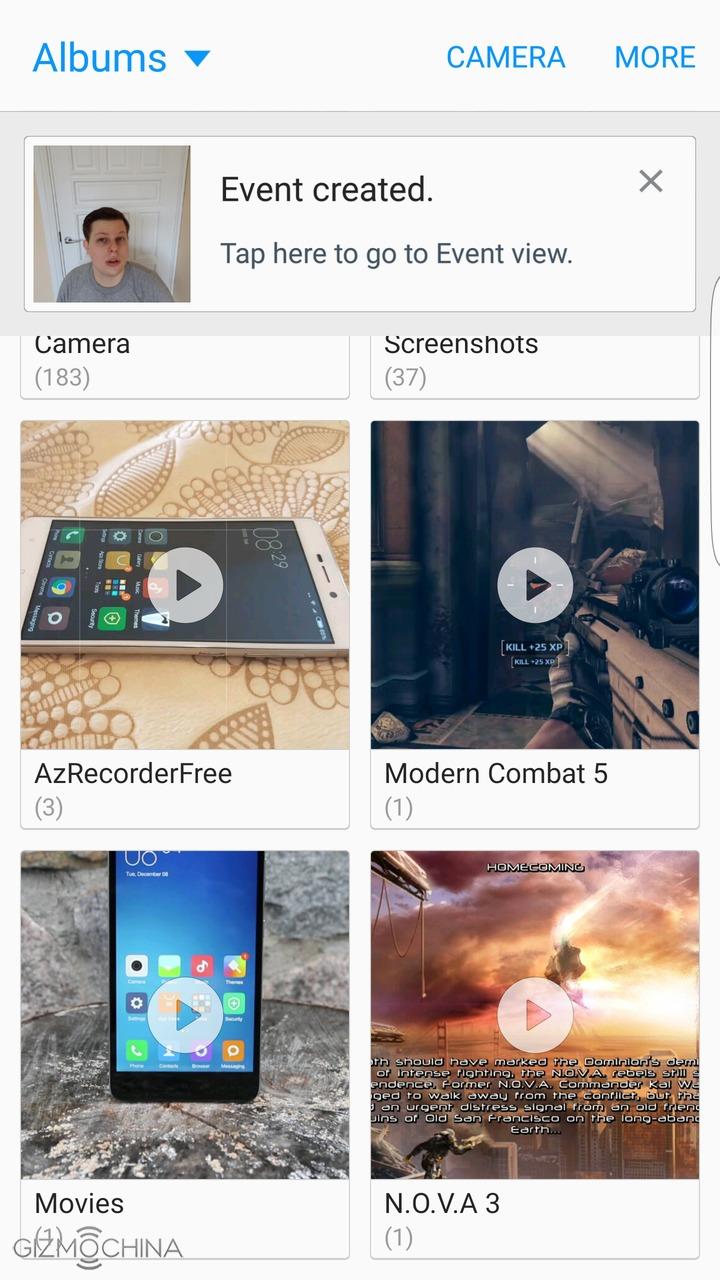Dismiss the Event created banner
The image size is (720, 1280).
pyautogui.click(x=650, y=181)
